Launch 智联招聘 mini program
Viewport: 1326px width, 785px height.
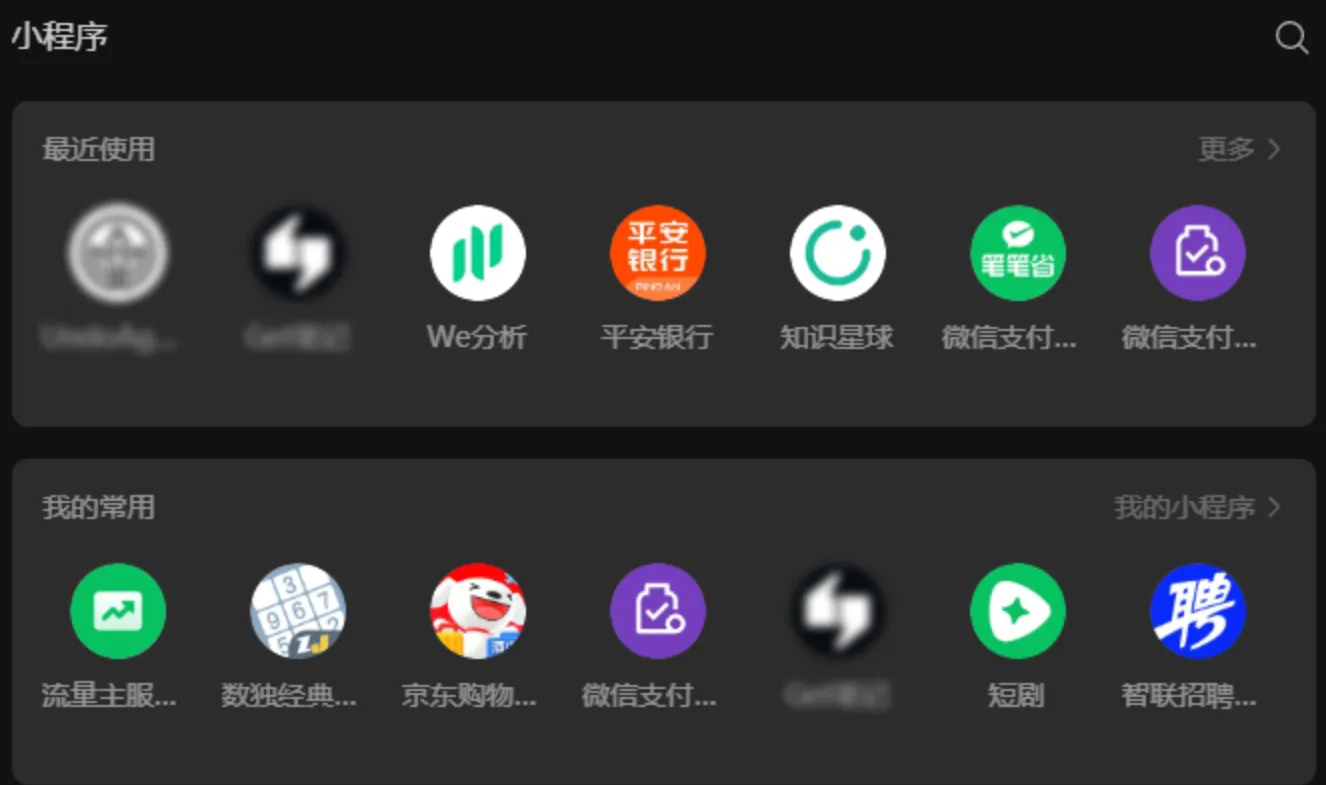pos(1197,611)
